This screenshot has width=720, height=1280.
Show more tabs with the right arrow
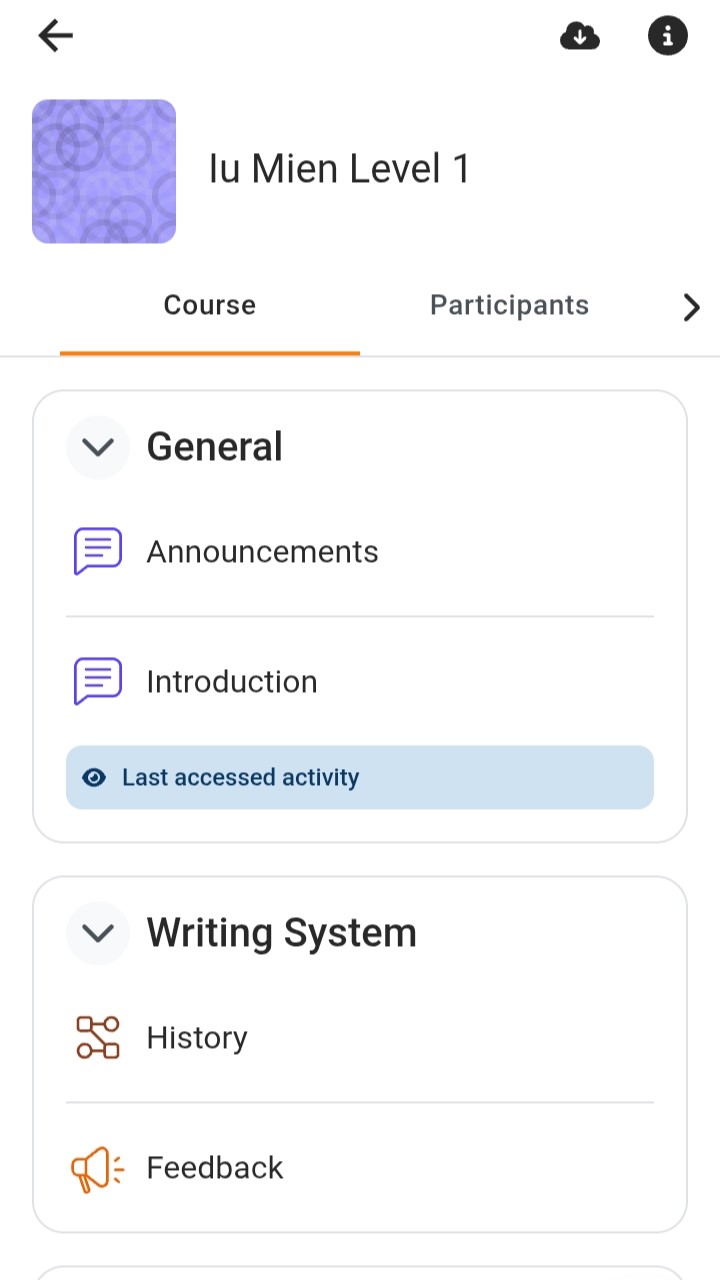point(691,307)
